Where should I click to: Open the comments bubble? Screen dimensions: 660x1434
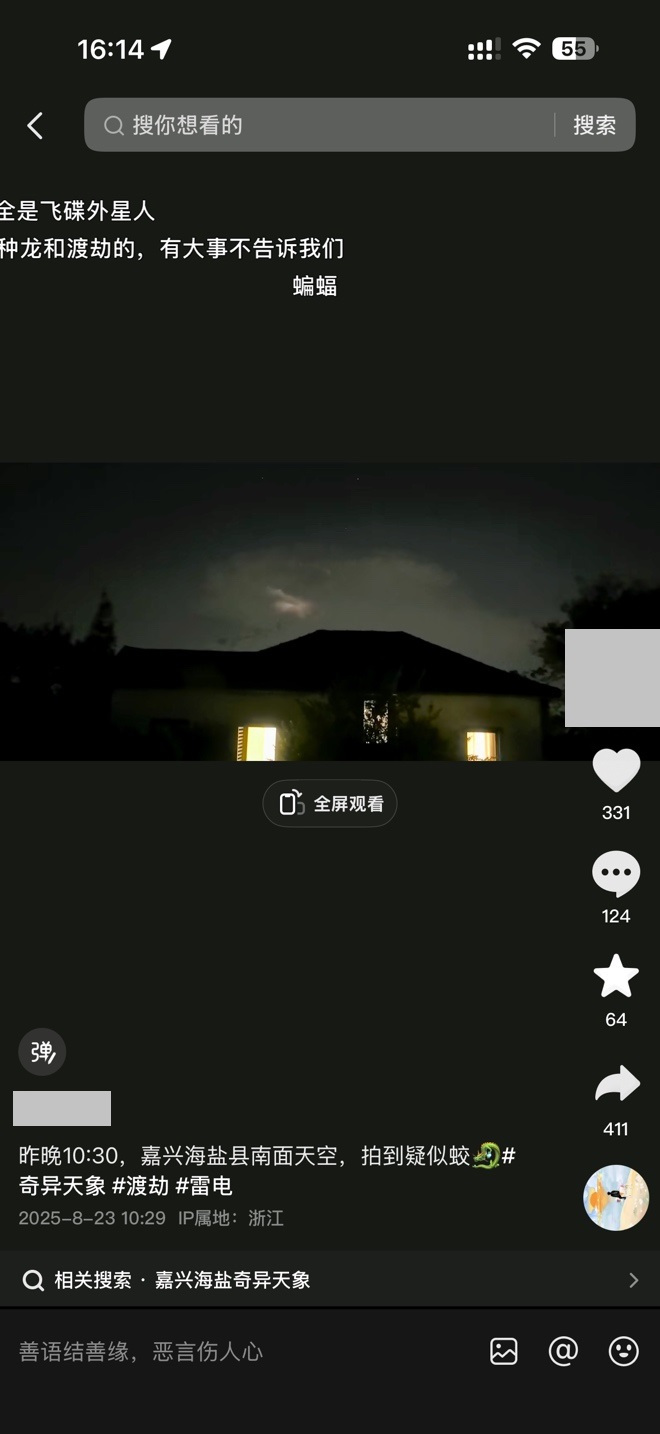616,875
